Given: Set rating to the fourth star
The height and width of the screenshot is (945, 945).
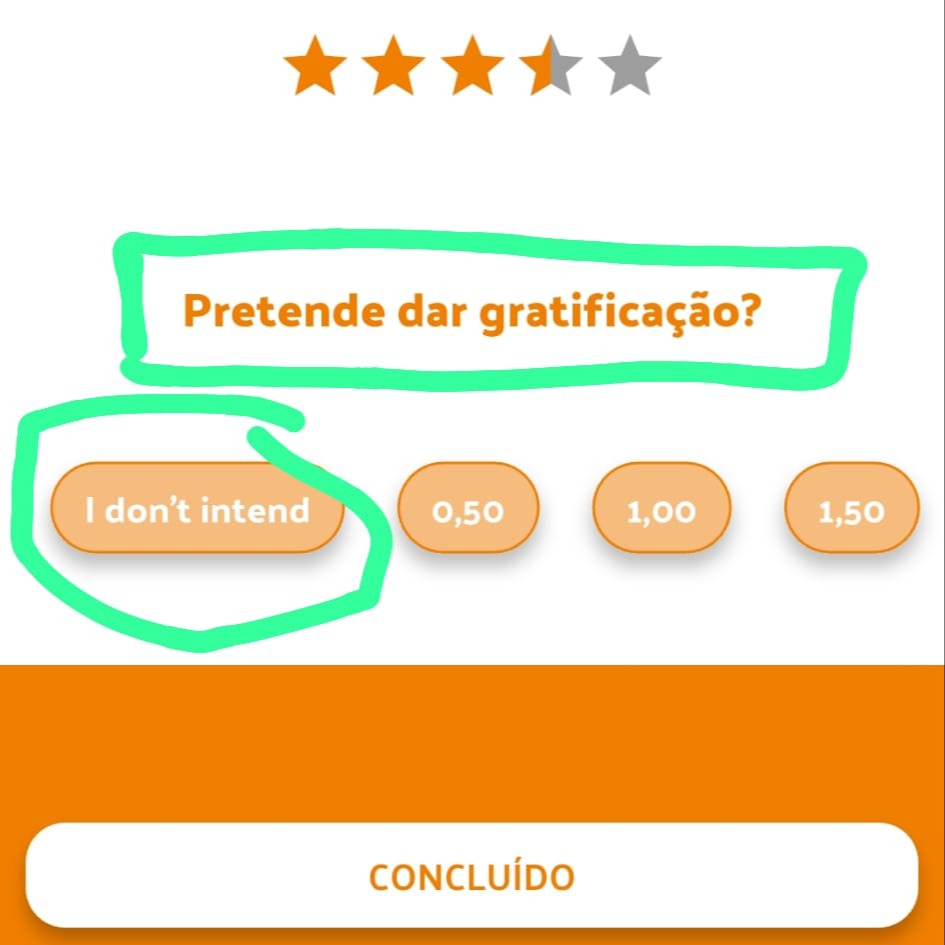Looking at the screenshot, I should tap(551, 68).
